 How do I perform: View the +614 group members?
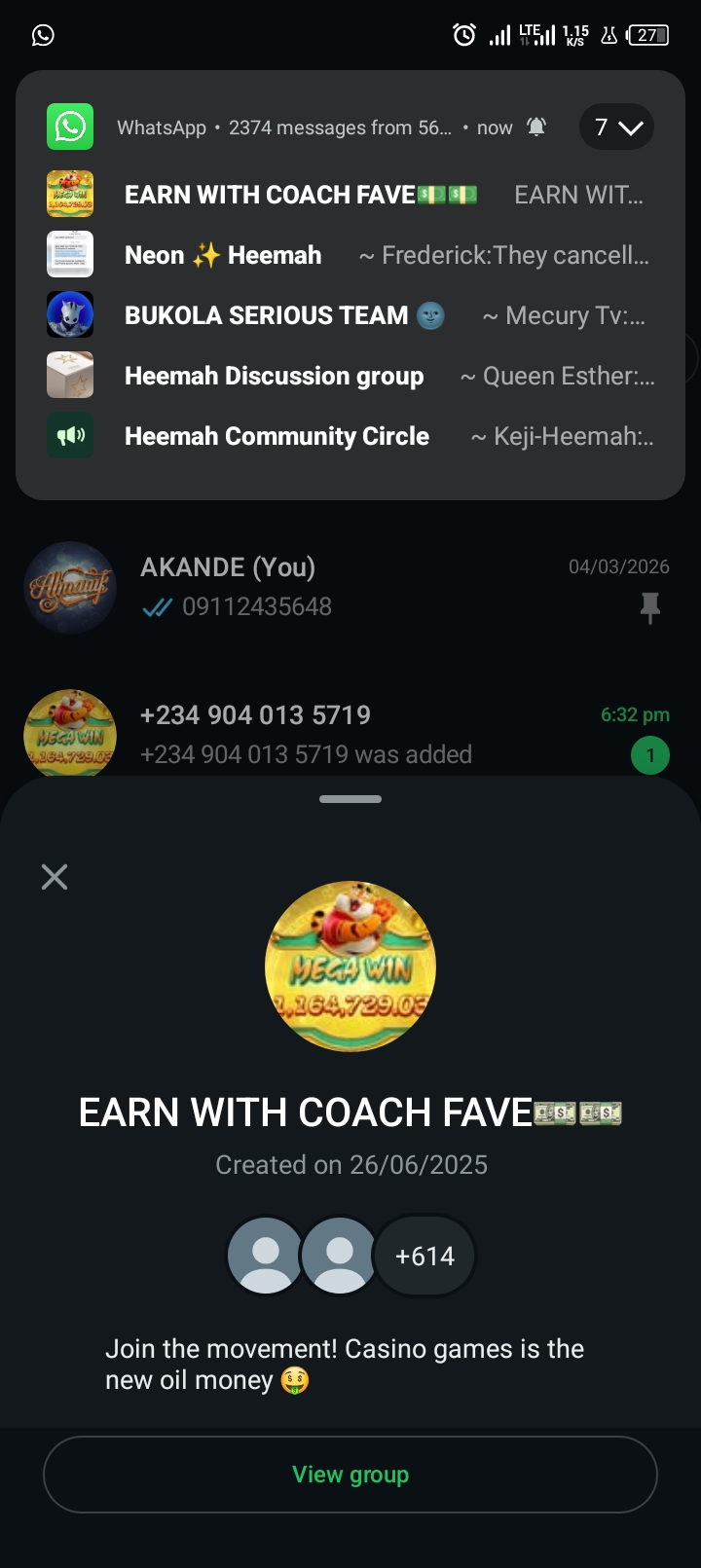tap(424, 1257)
